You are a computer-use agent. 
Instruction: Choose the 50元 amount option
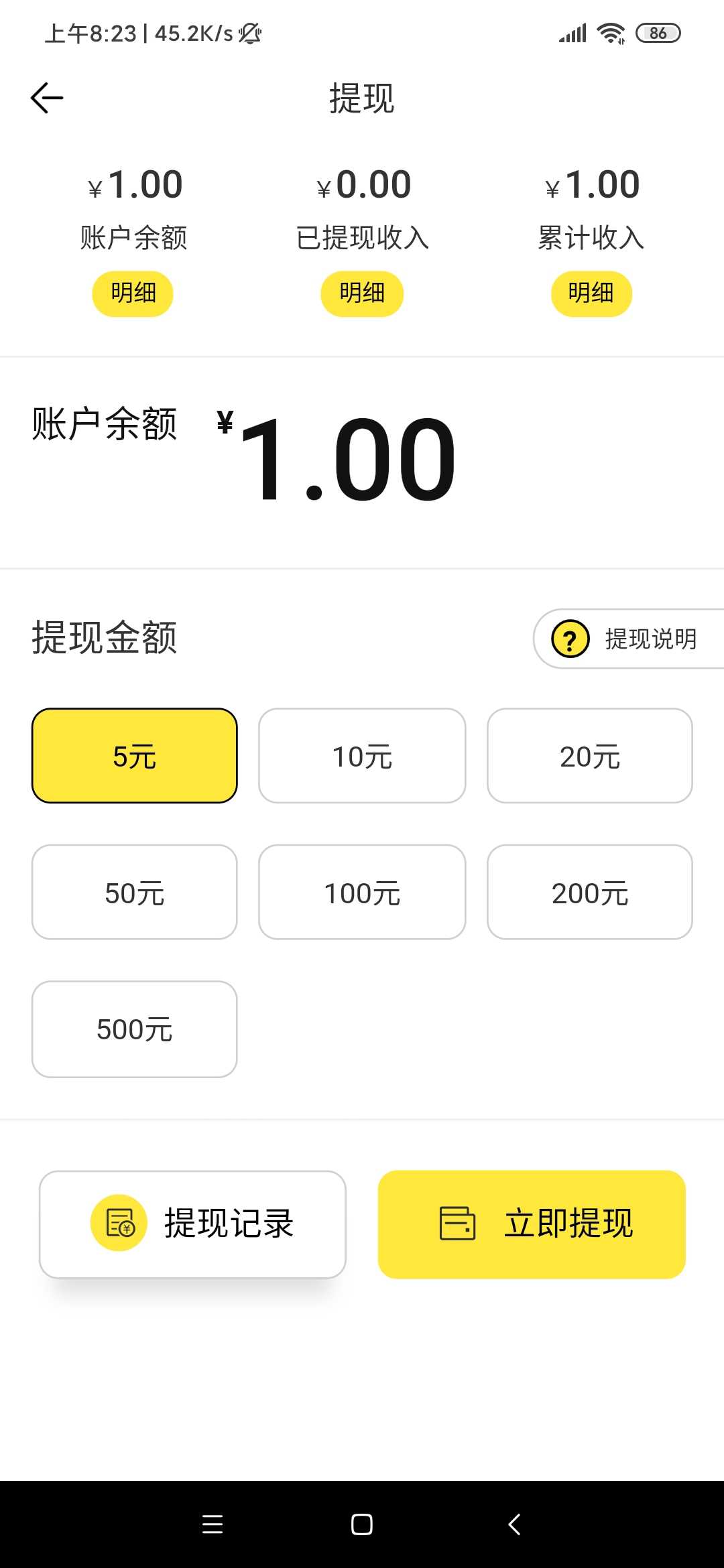[135, 892]
